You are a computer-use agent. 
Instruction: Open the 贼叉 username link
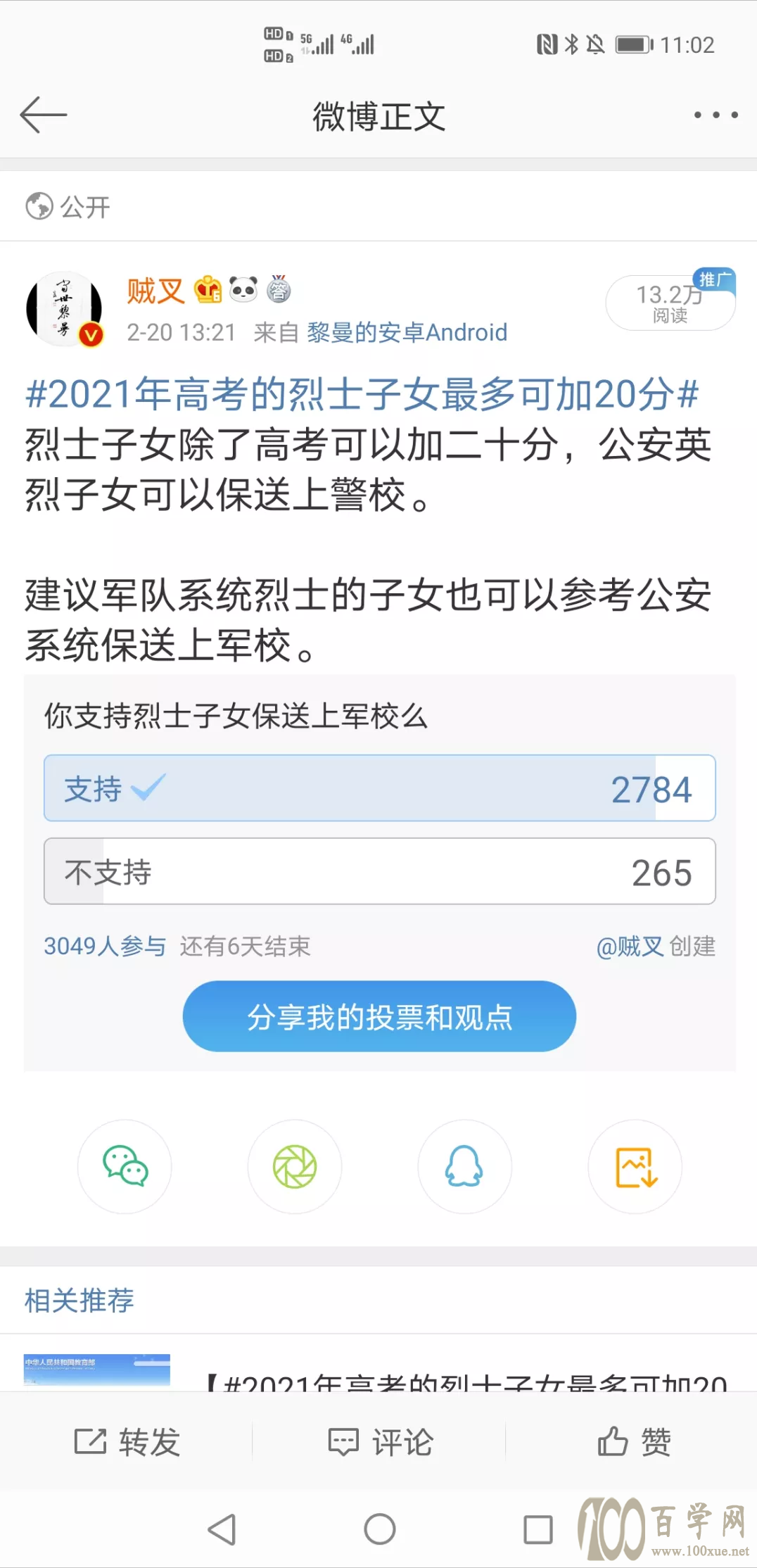click(x=155, y=291)
